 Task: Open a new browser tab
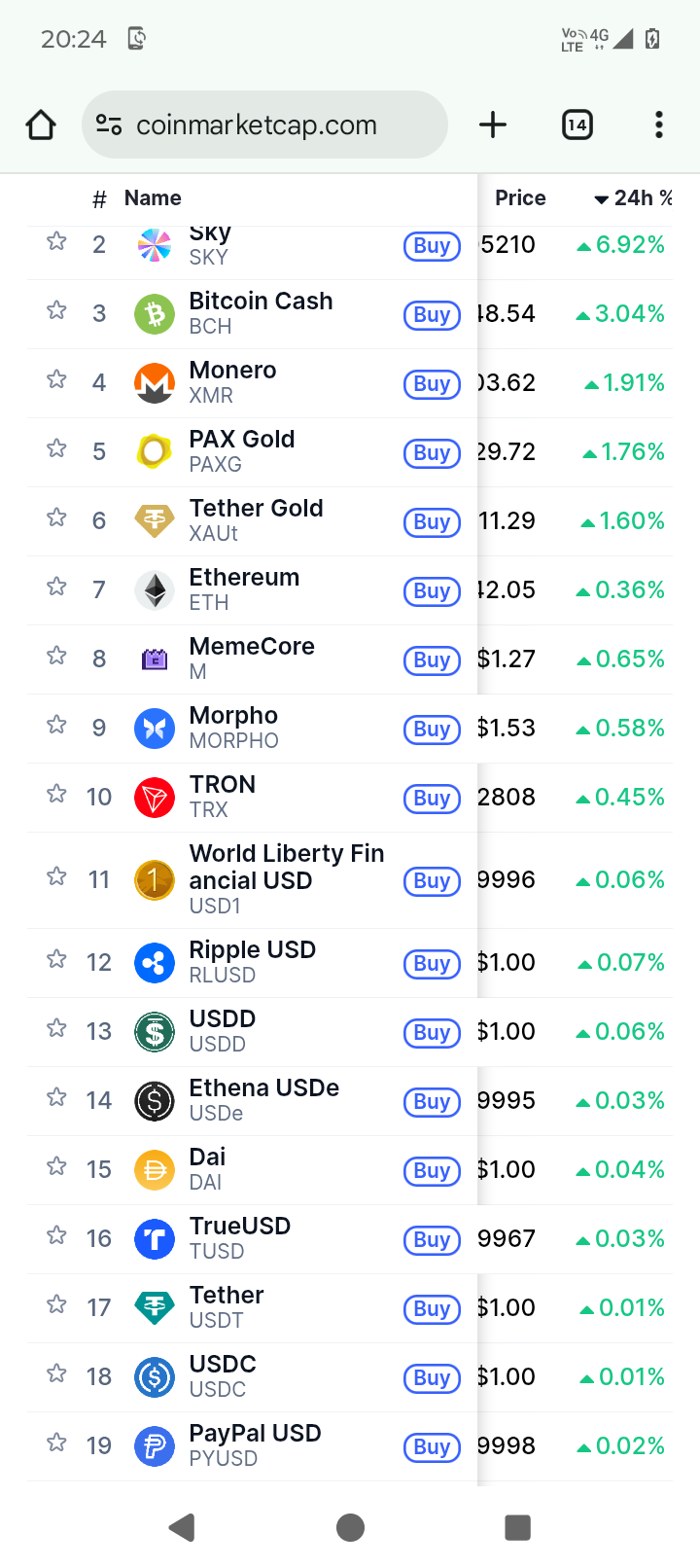click(493, 125)
